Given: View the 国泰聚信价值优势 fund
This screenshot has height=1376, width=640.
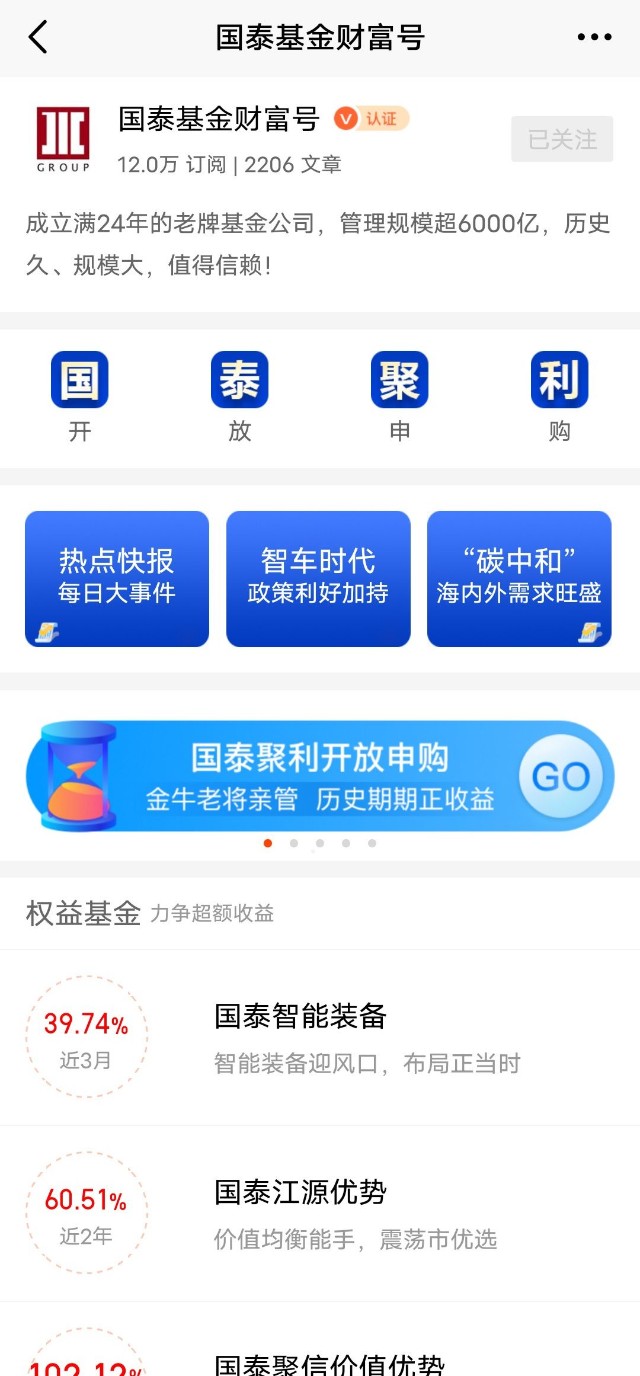Looking at the screenshot, I should 330,1362.
